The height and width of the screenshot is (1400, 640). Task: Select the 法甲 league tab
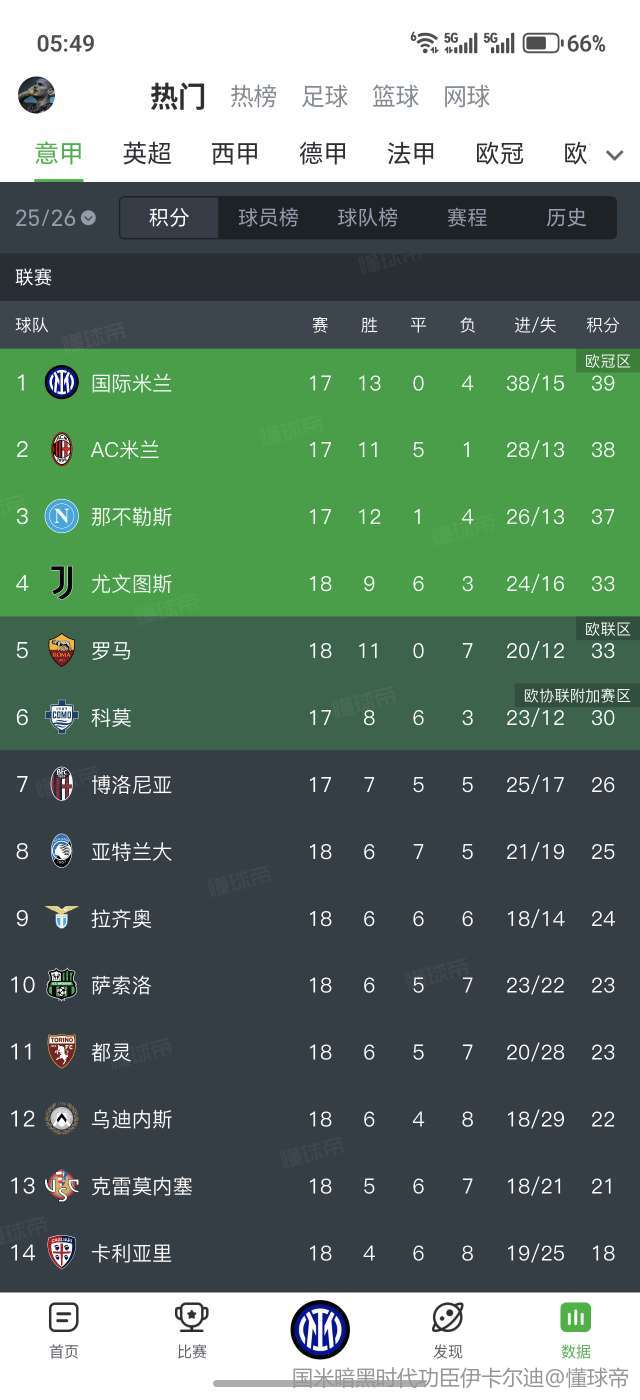411,154
